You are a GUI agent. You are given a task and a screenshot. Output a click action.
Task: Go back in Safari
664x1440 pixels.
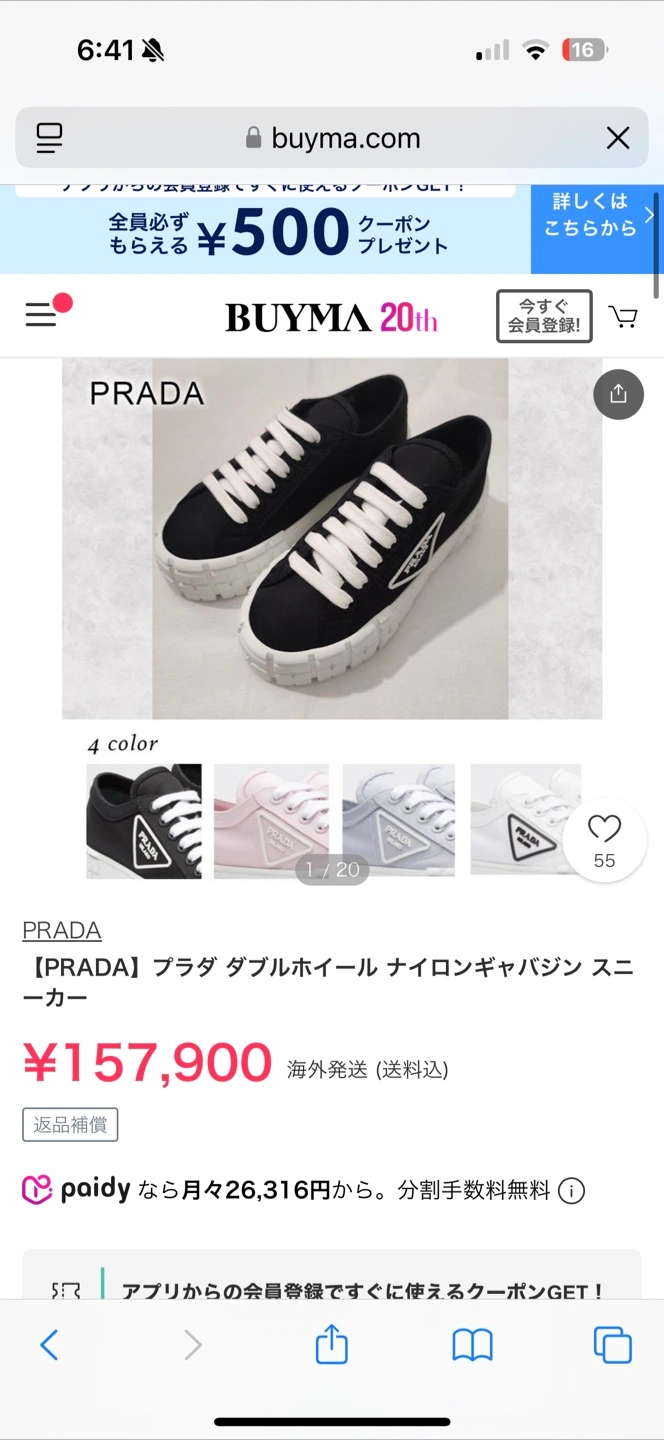pos(49,1345)
